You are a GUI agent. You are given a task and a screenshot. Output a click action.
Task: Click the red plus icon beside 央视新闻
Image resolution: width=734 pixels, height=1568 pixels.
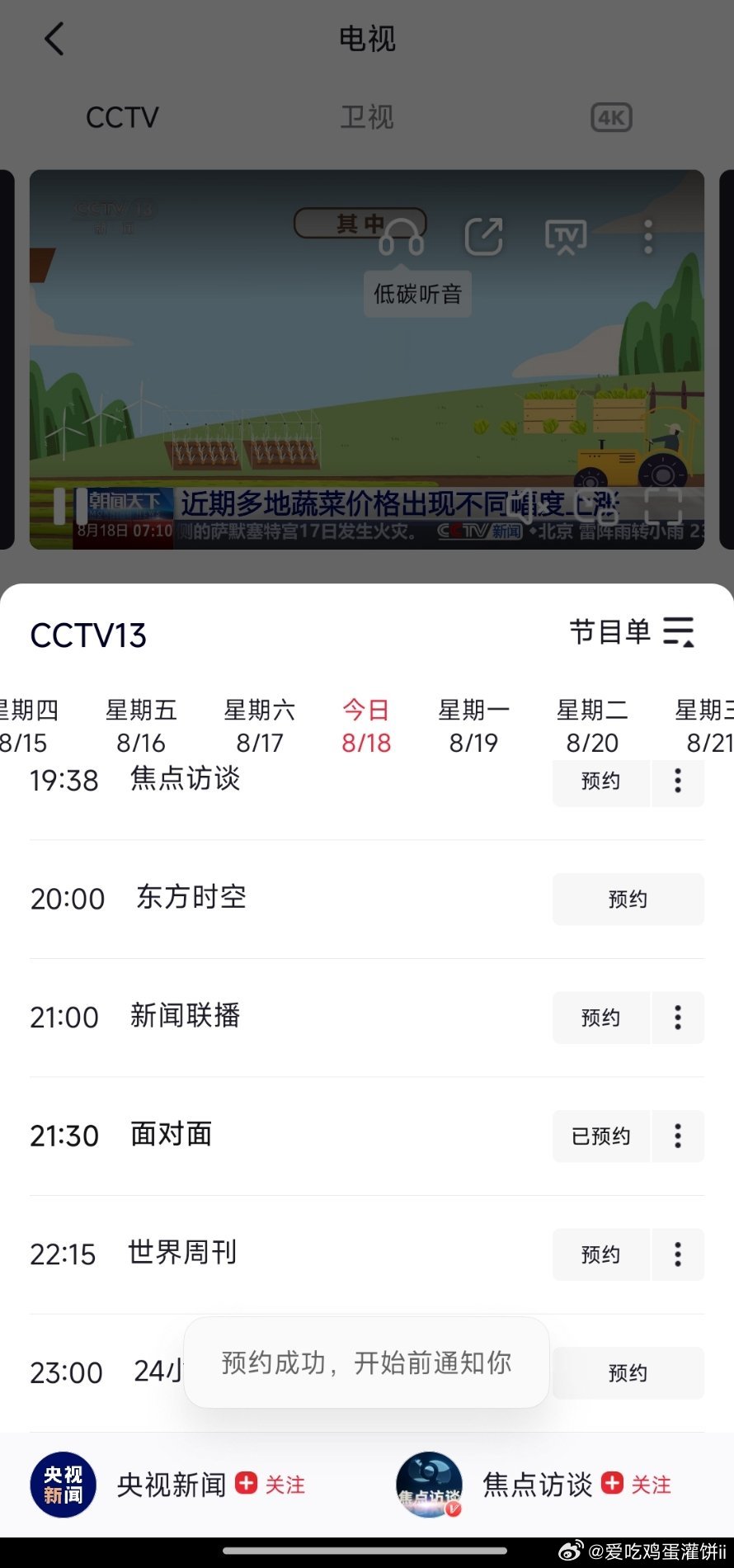click(244, 1484)
